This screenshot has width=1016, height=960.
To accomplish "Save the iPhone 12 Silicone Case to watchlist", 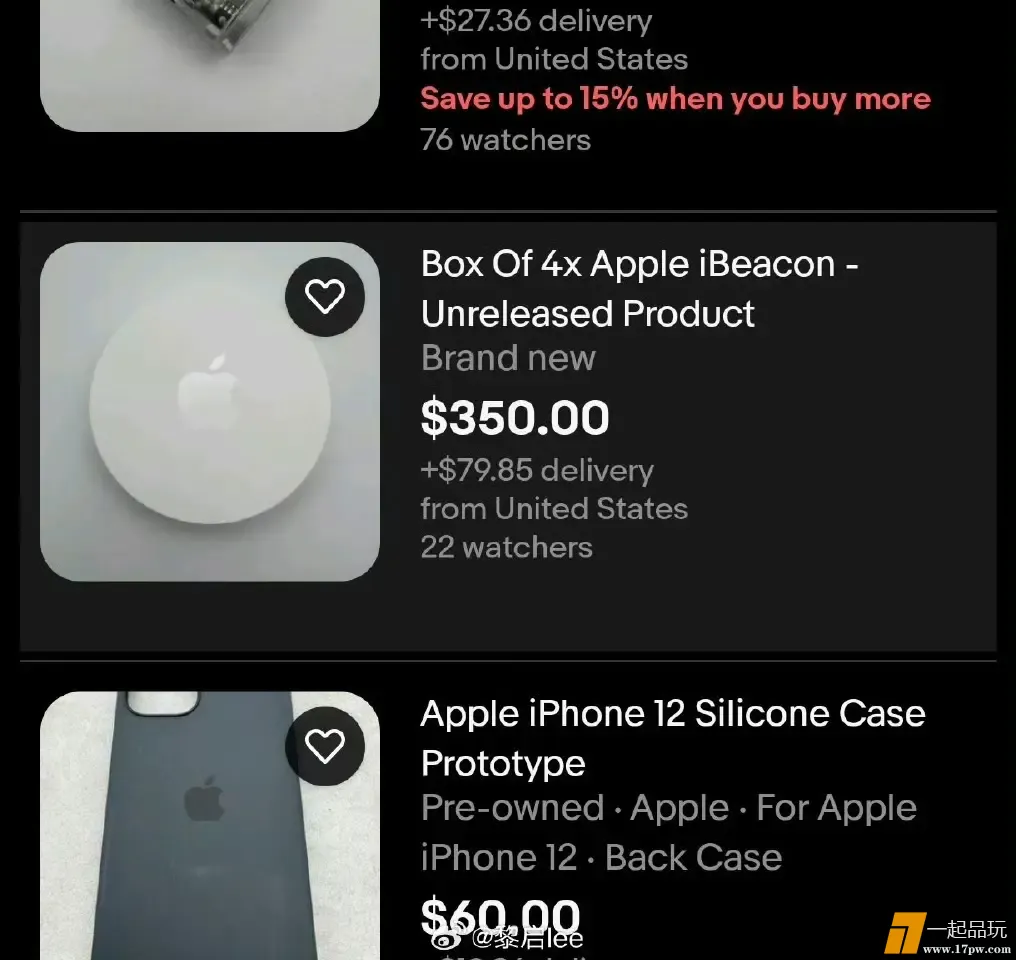I will [x=324, y=746].
